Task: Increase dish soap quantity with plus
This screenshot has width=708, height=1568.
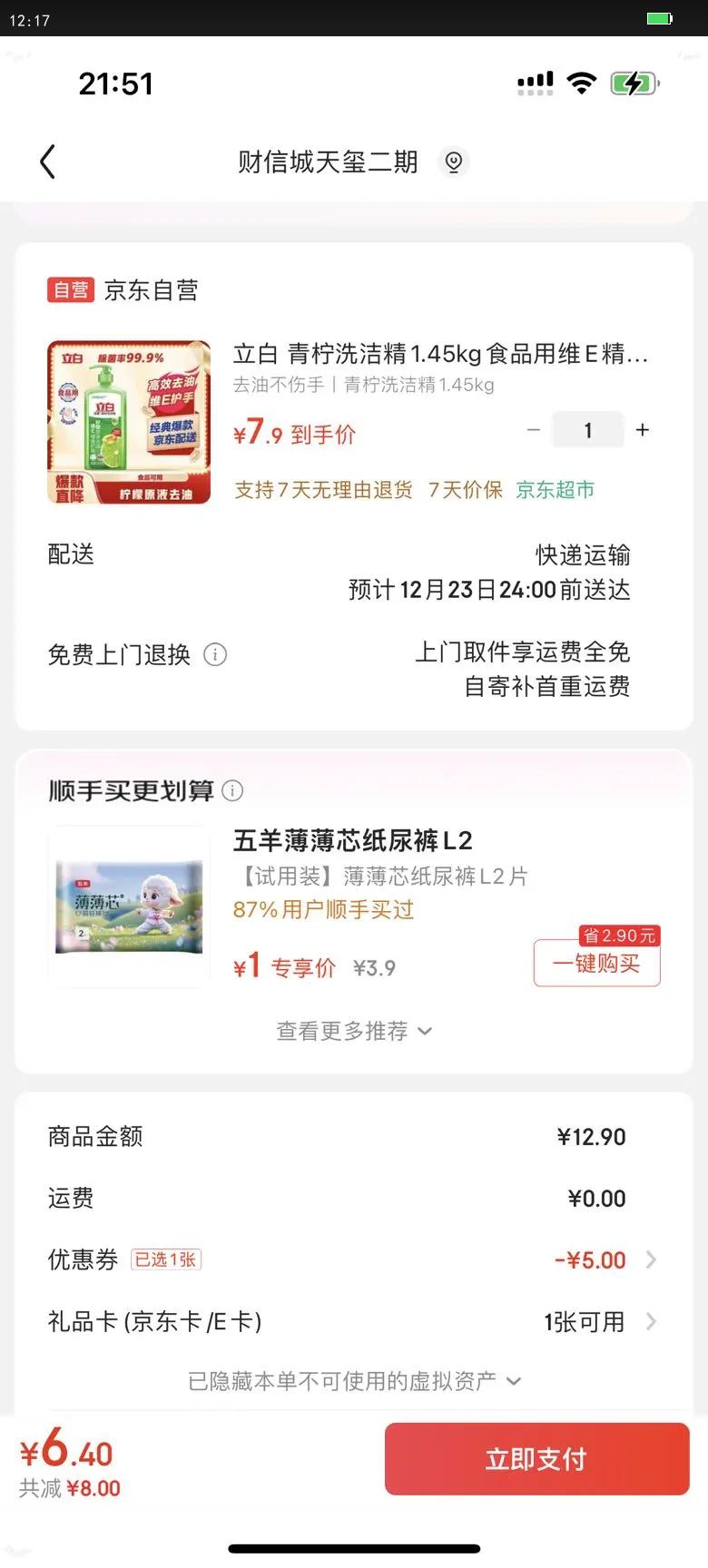Action: pos(643,430)
